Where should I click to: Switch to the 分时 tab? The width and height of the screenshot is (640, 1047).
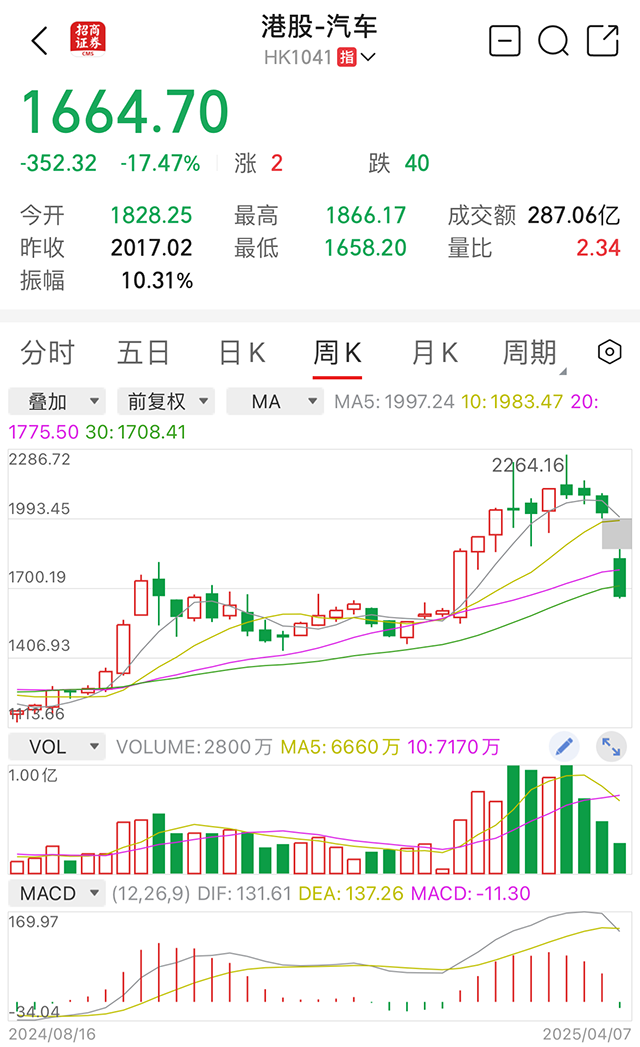click(47, 352)
